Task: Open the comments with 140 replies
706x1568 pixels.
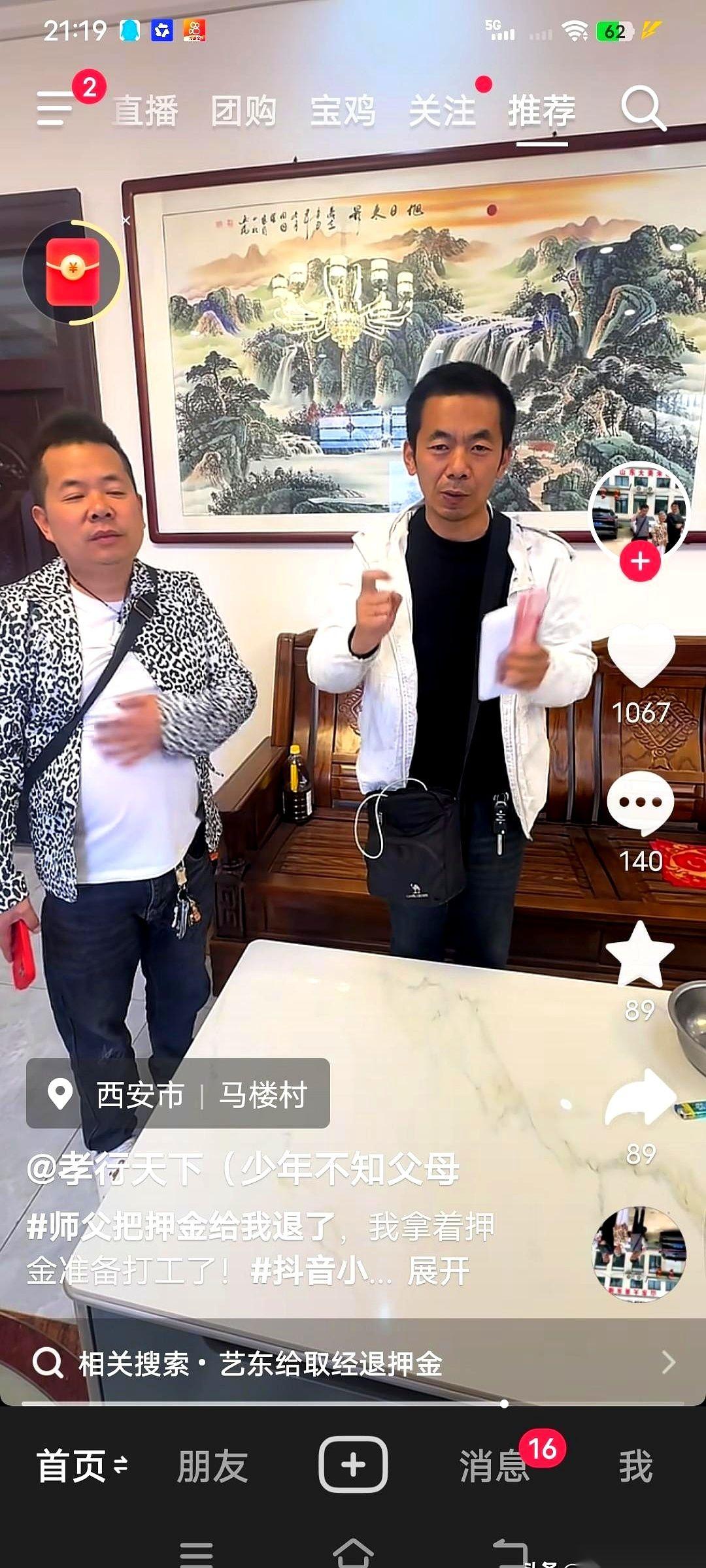Action: click(x=640, y=804)
